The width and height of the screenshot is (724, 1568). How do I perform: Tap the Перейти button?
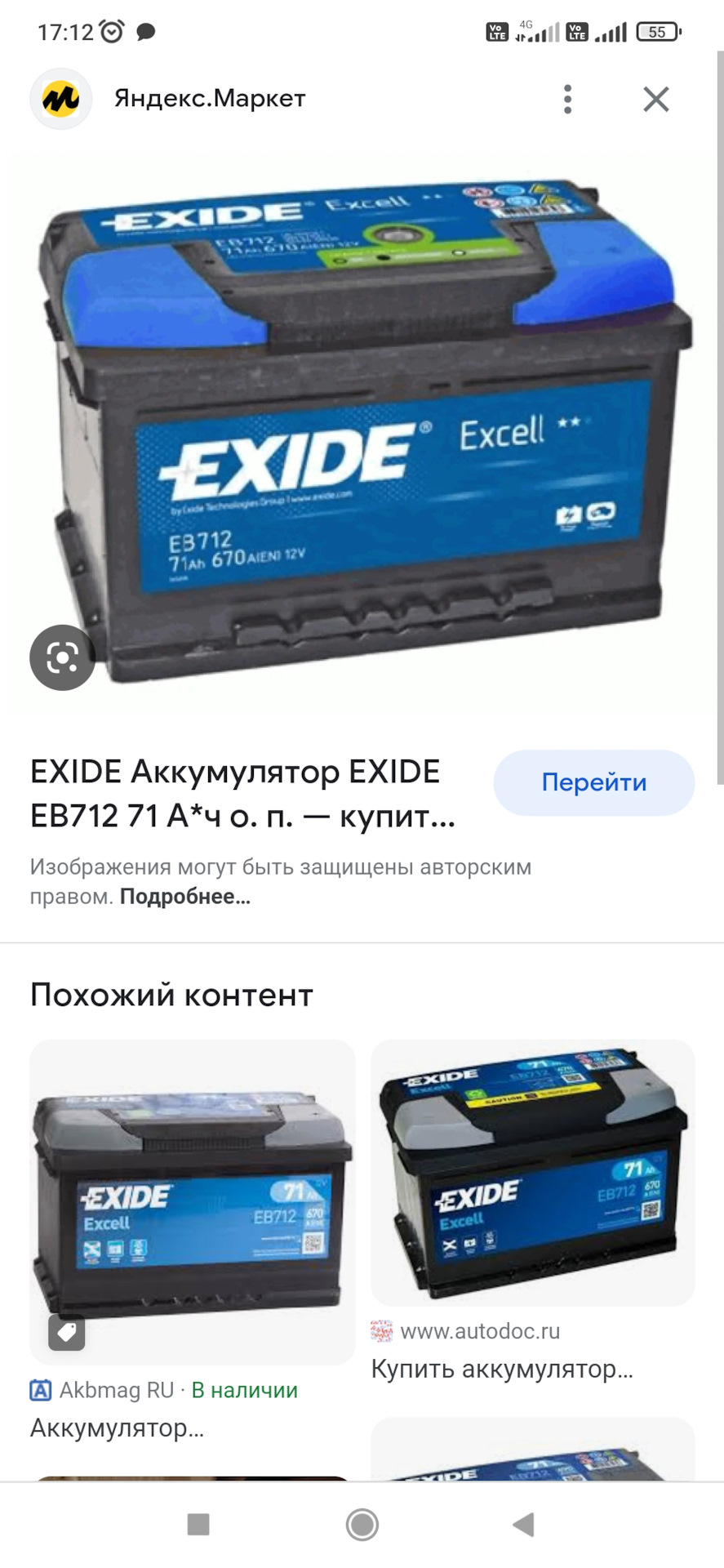(x=593, y=782)
